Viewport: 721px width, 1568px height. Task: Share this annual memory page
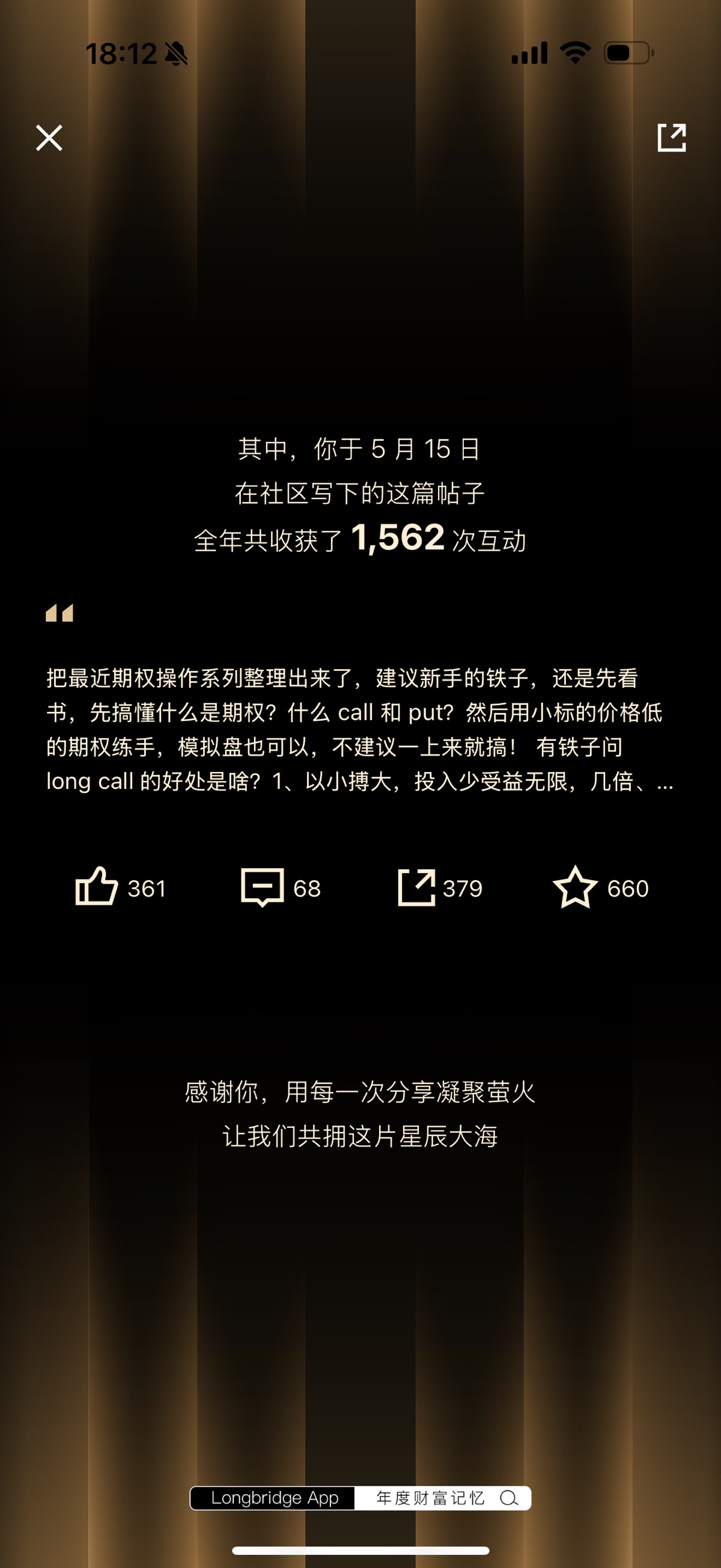pos(671,138)
